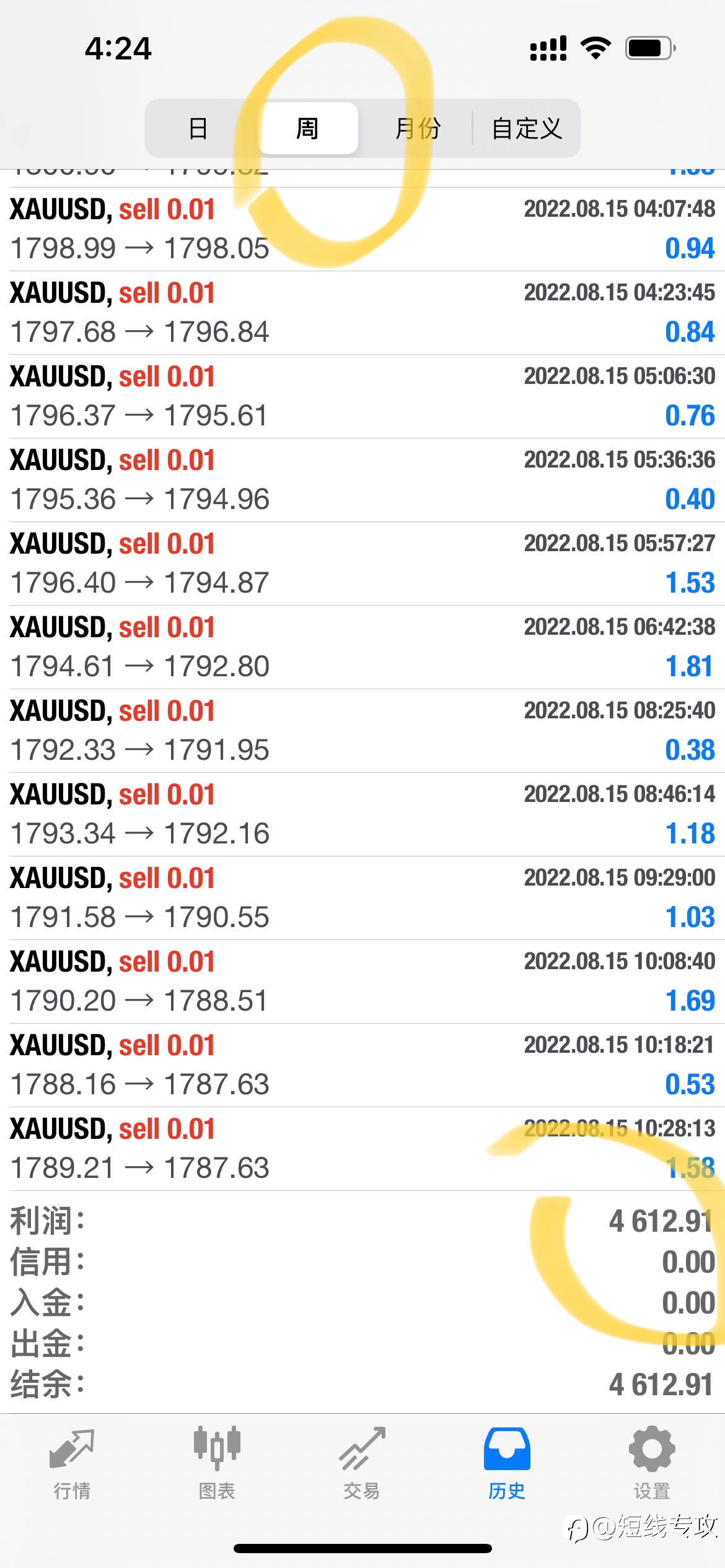Switch to the 月份 (month) period segment
725x1568 pixels.
[418, 128]
